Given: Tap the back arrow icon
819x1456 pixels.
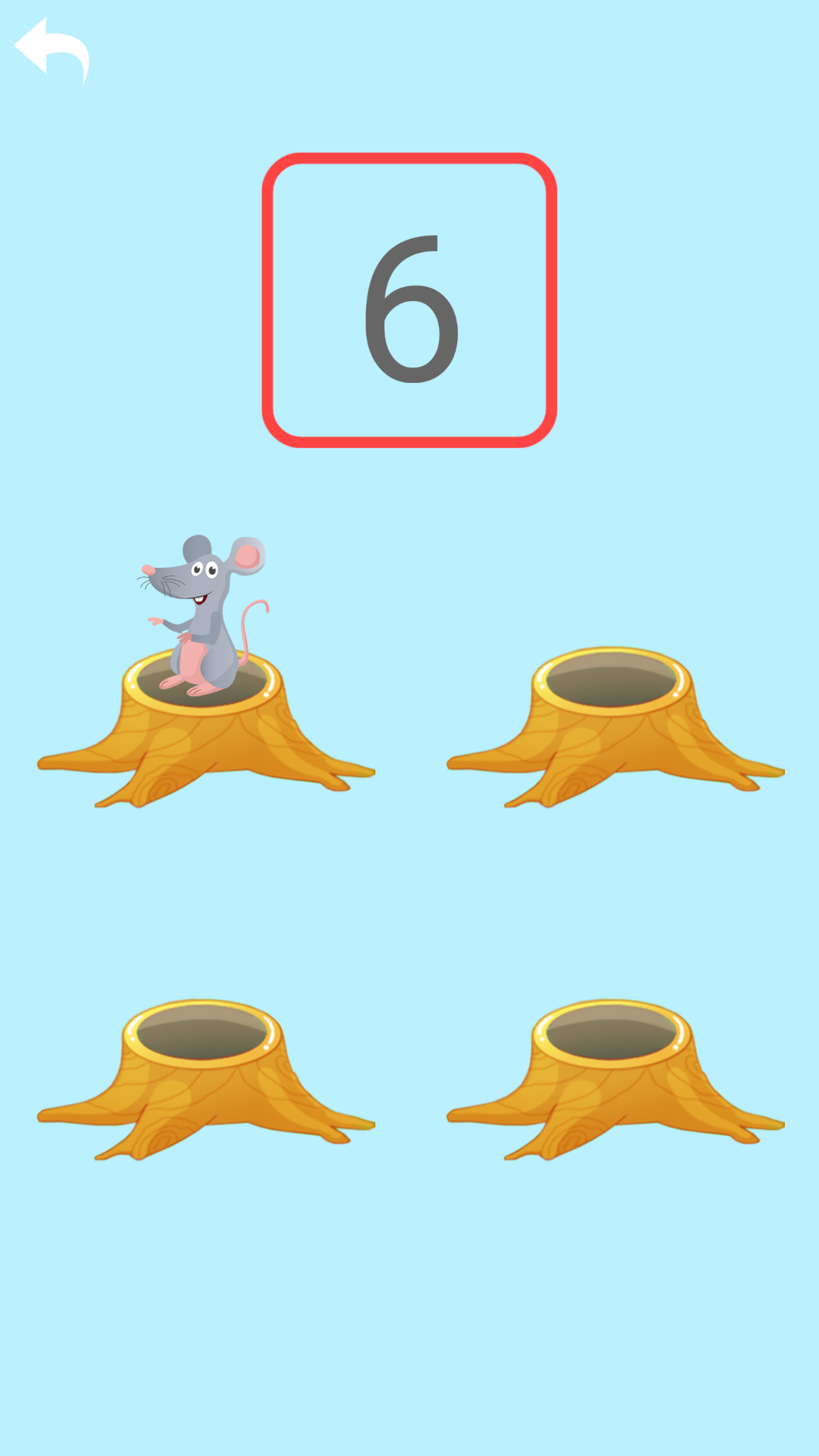Looking at the screenshot, I should tap(52, 49).
